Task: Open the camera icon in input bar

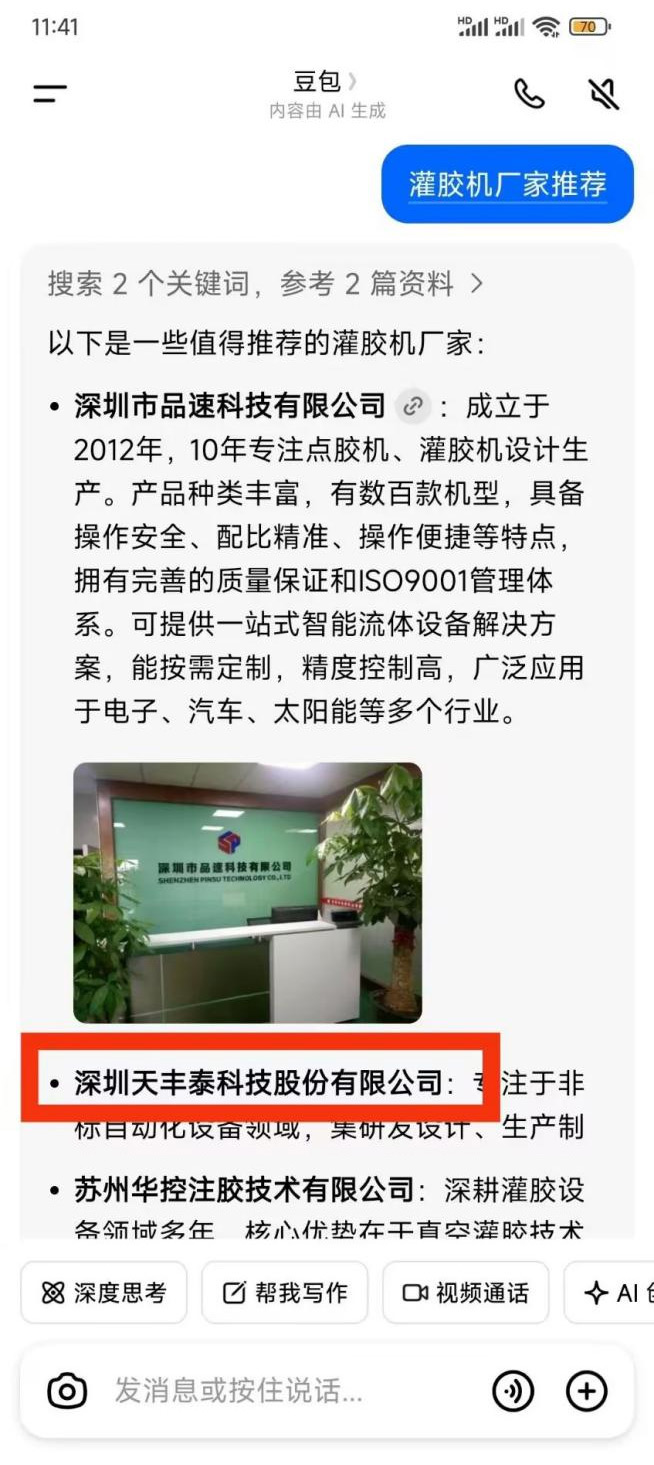Action: [67, 1391]
